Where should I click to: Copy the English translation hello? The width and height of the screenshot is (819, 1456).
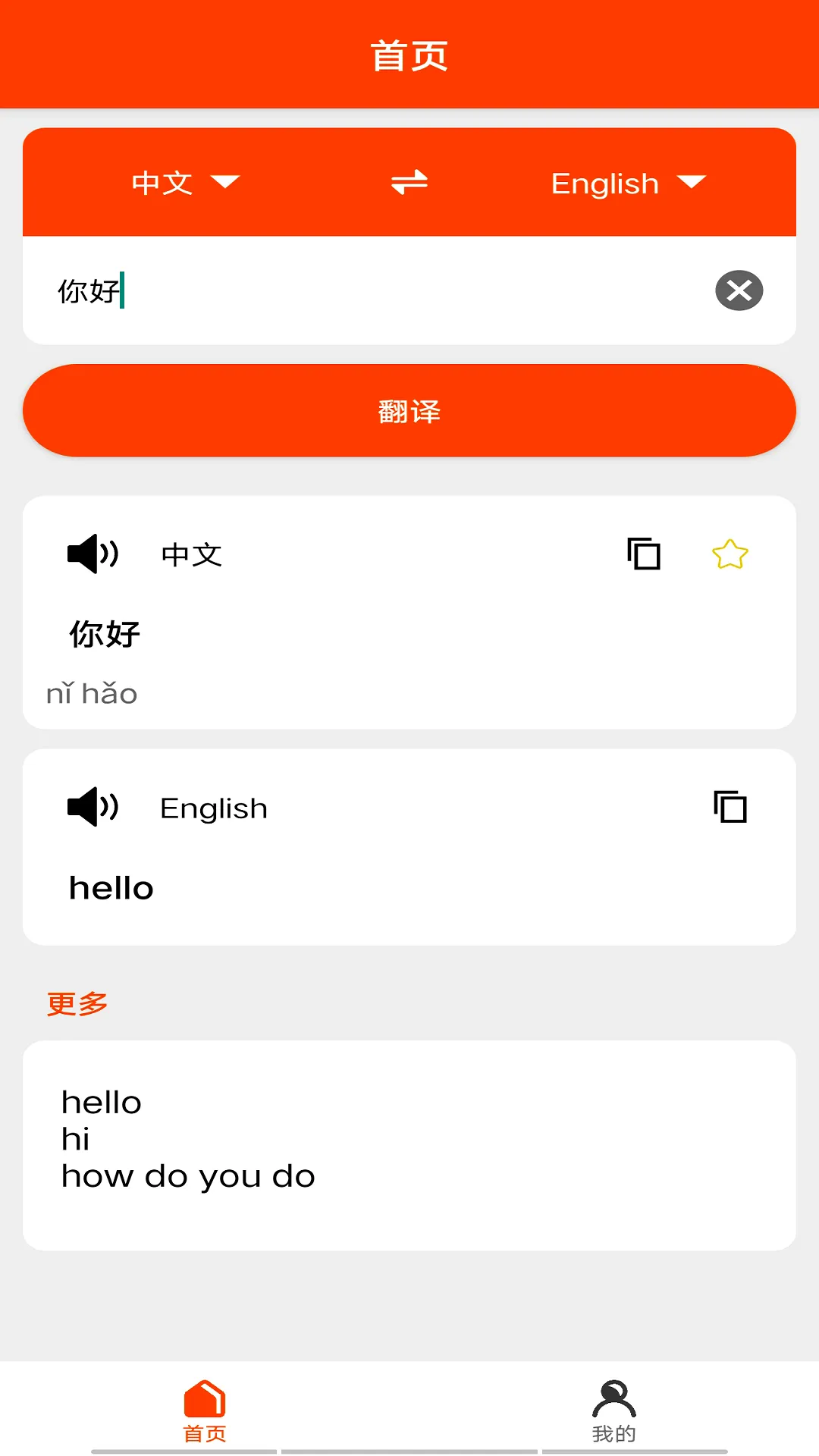click(730, 808)
